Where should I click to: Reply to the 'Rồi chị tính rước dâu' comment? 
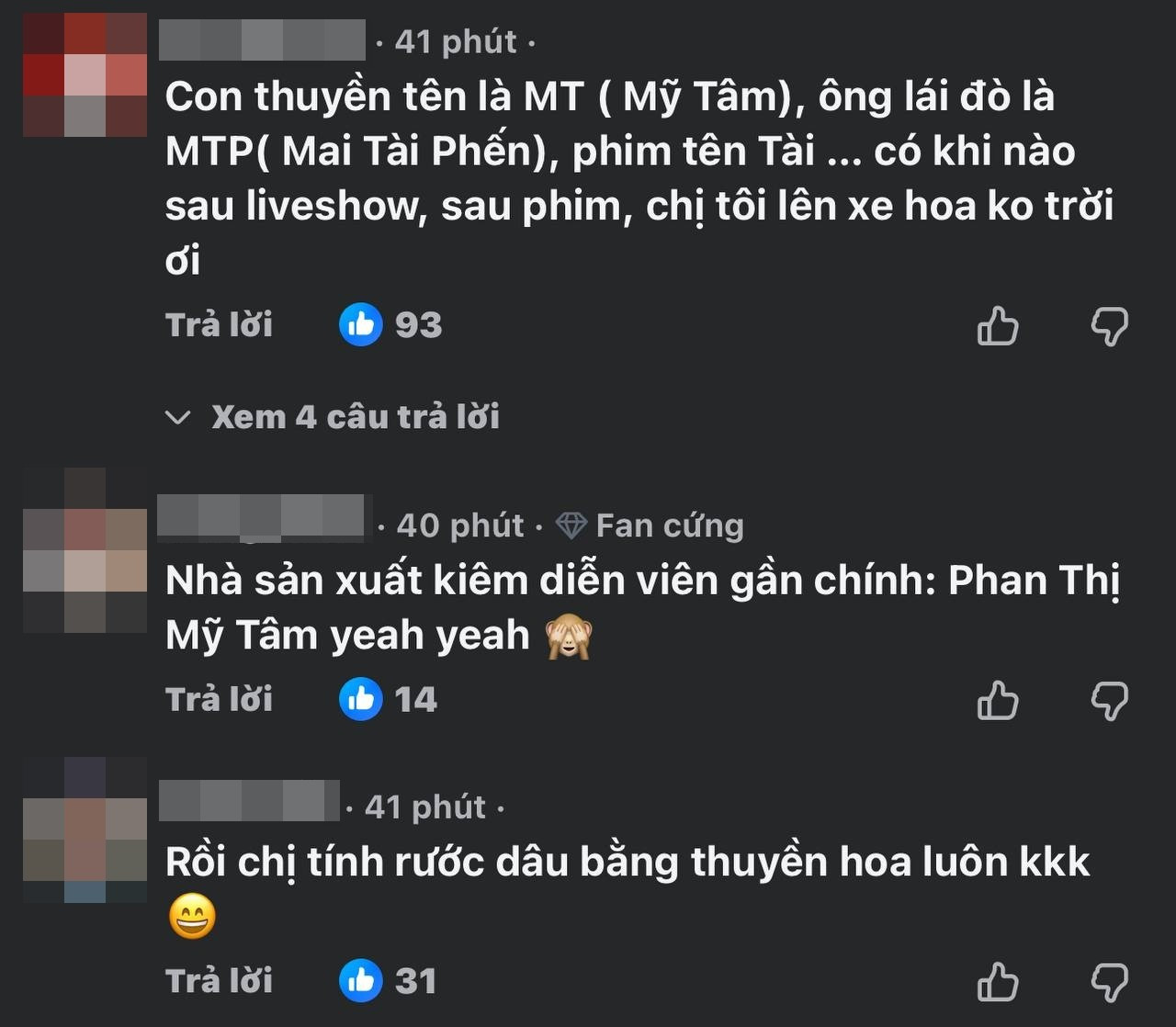(x=219, y=981)
